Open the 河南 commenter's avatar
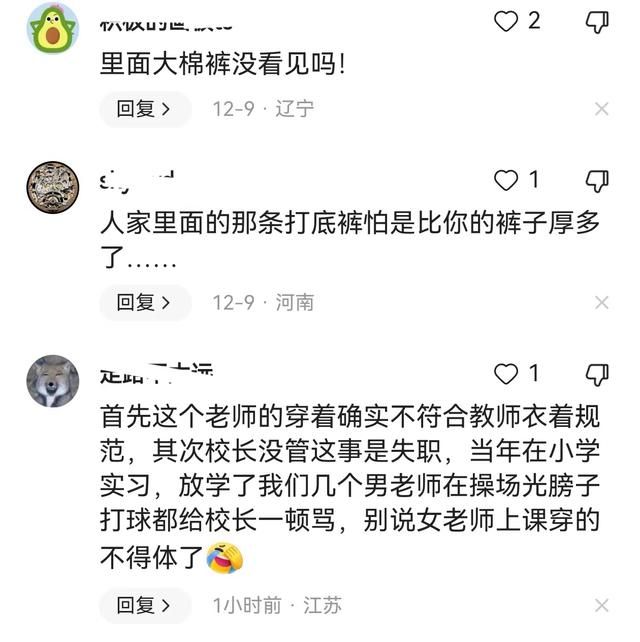 pyautogui.click(x=52, y=186)
